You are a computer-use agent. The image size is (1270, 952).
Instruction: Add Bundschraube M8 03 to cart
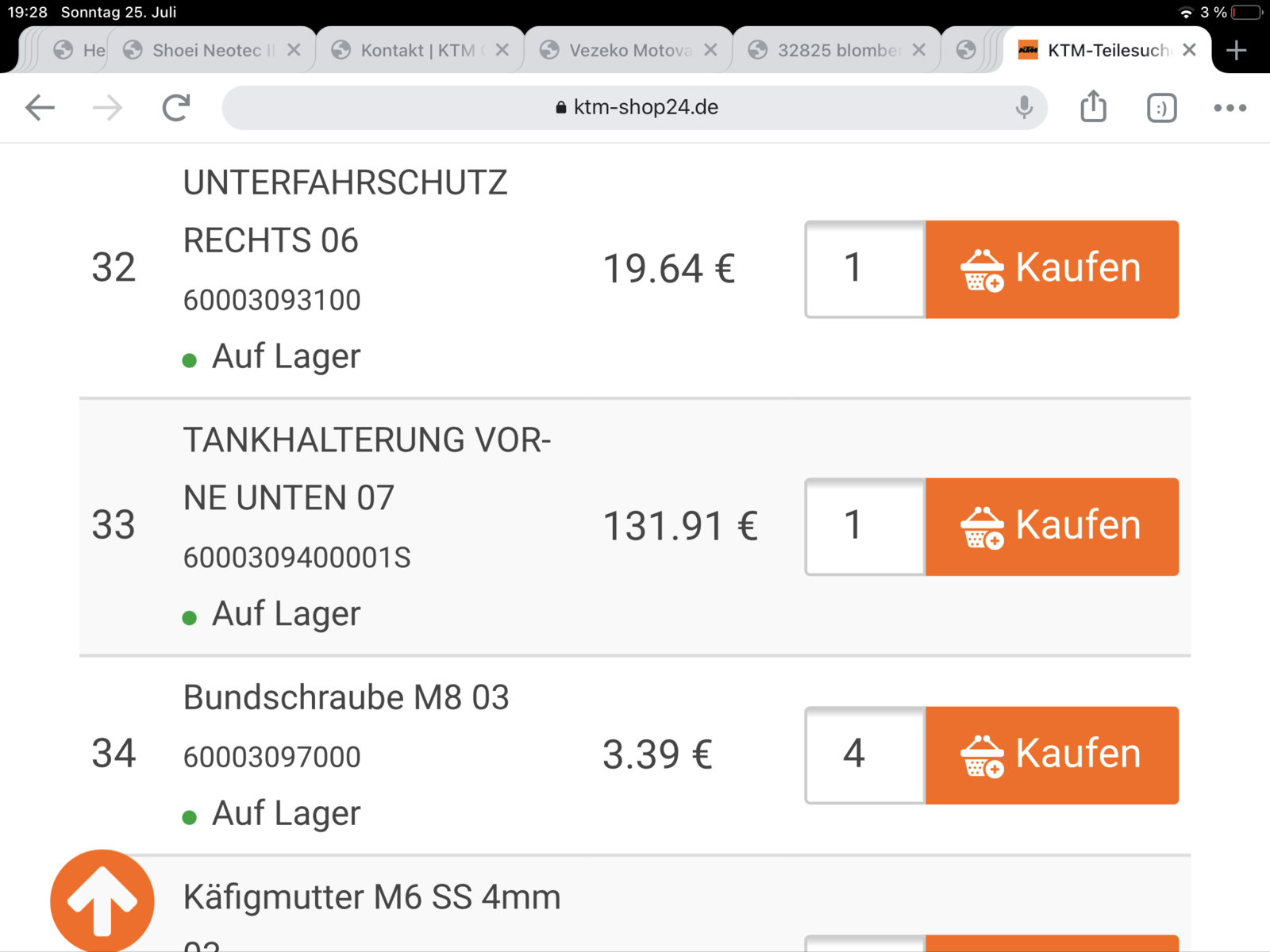pyautogui.click(x=1052, y=754)
